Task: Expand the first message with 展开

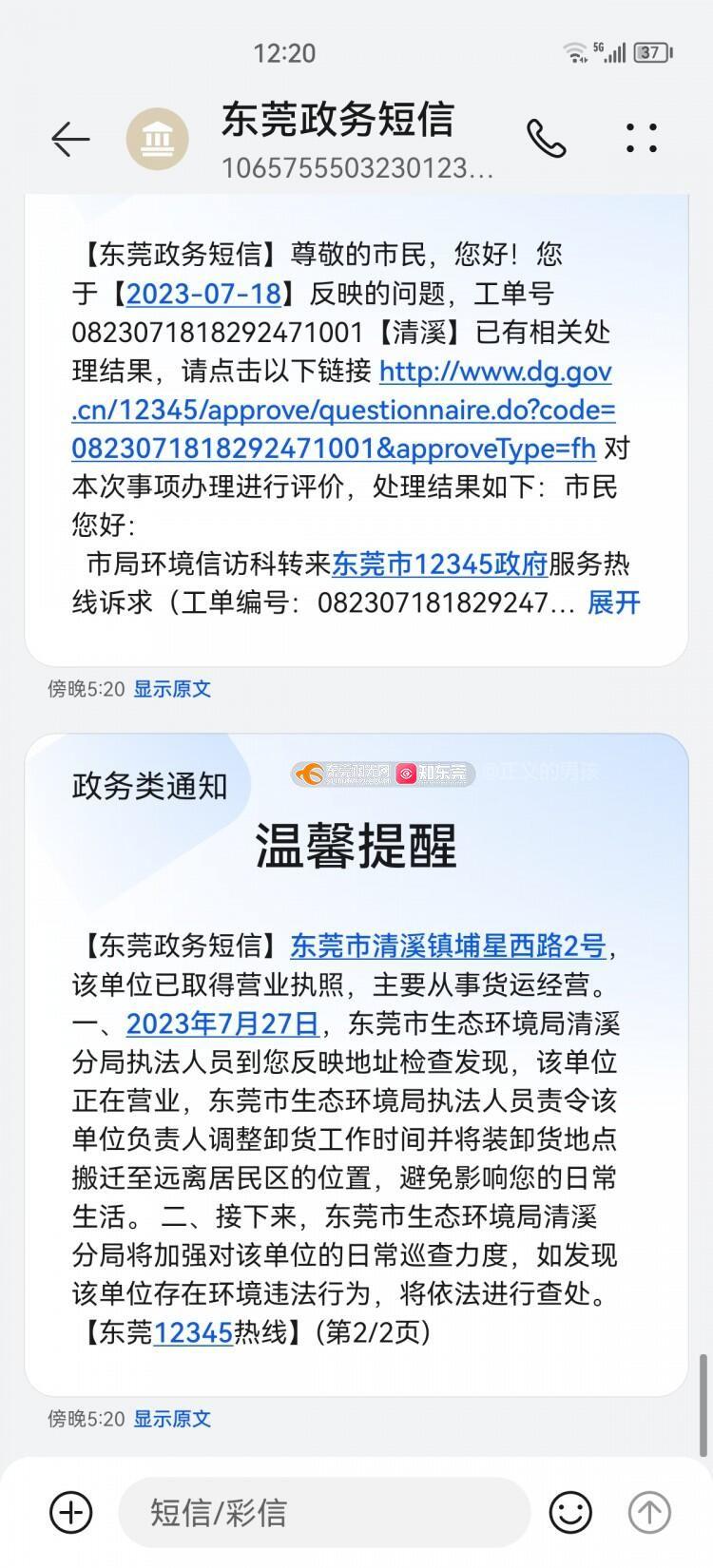Action: [x=613, y=602]
